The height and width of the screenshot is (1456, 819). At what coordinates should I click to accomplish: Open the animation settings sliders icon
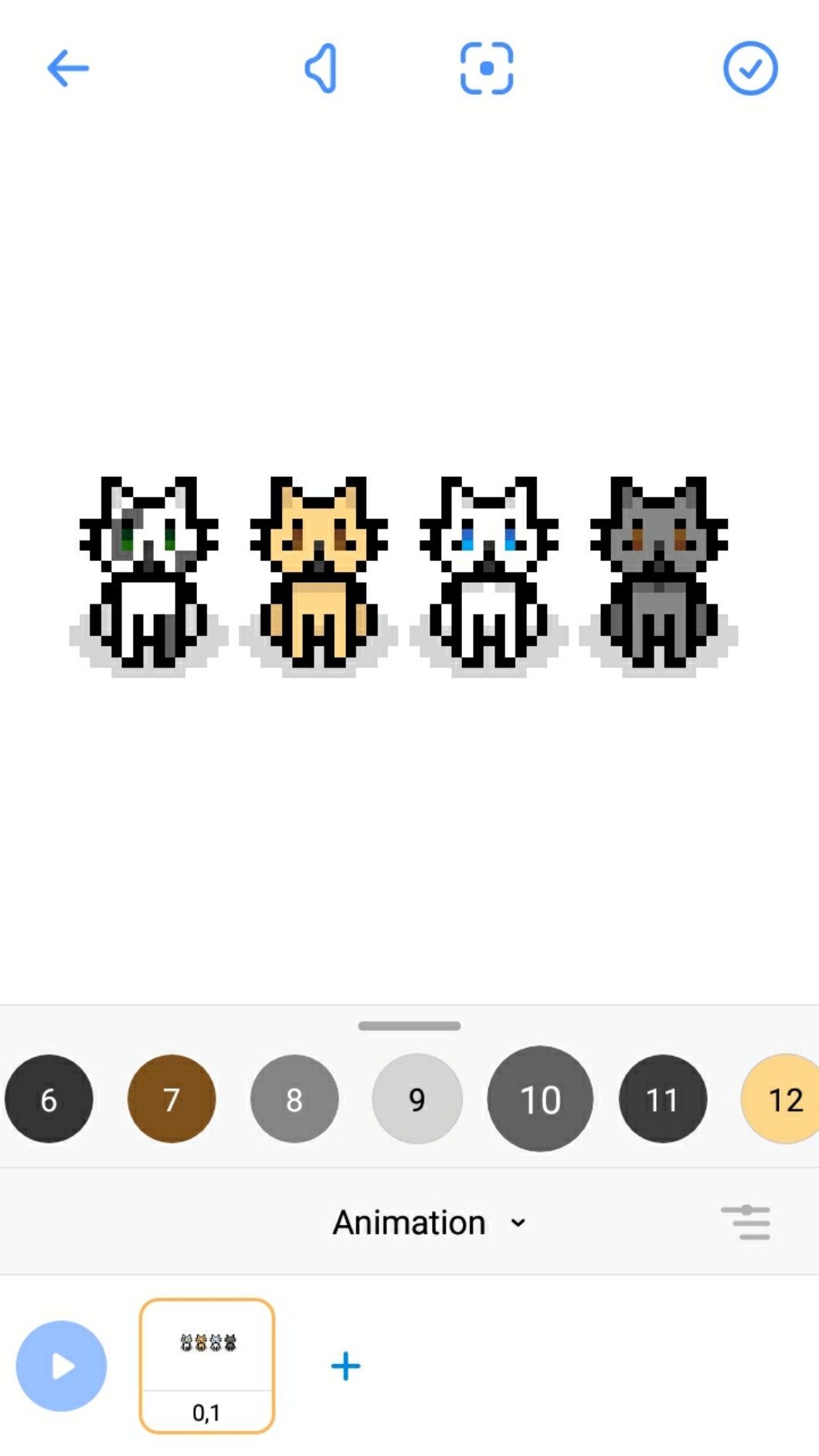point(746,1223)
